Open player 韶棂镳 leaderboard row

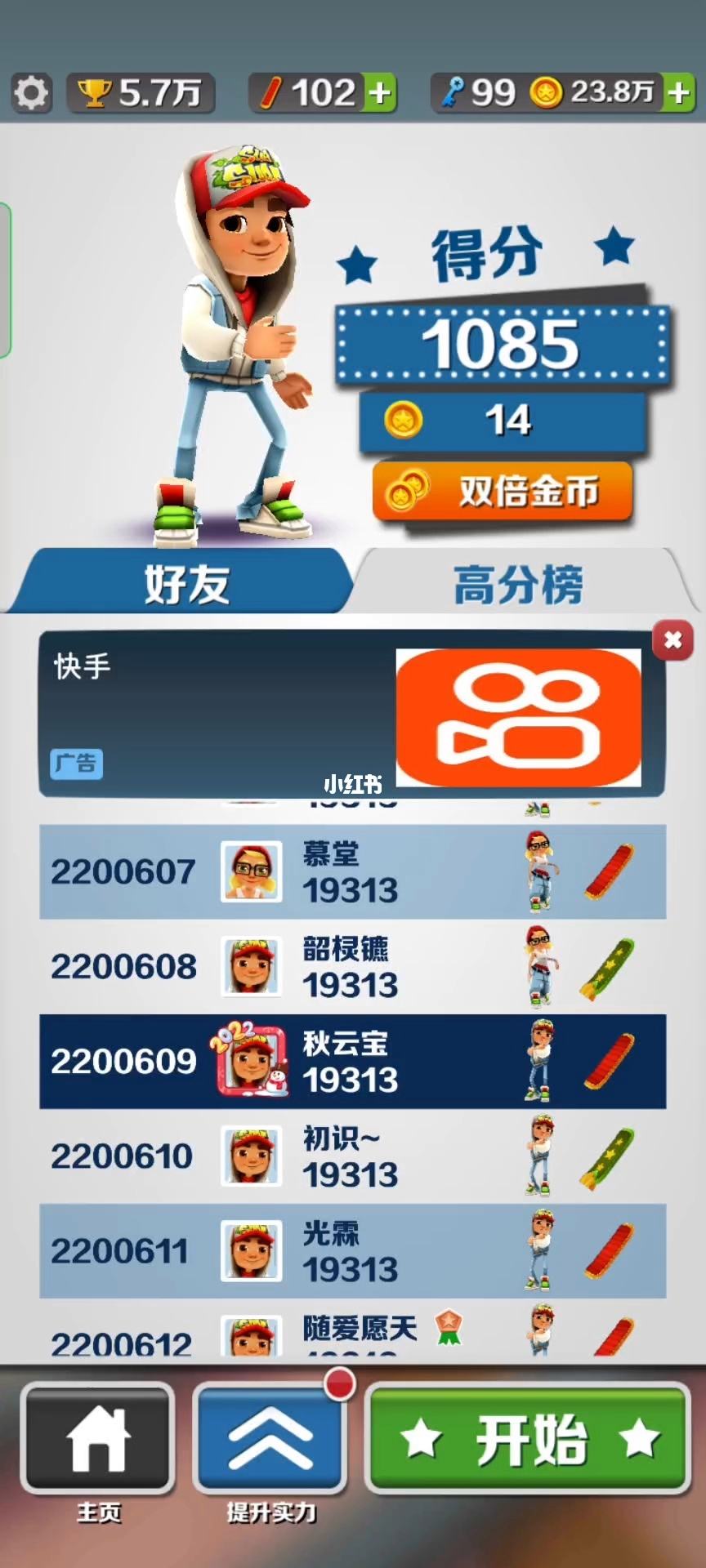[352, 966]
